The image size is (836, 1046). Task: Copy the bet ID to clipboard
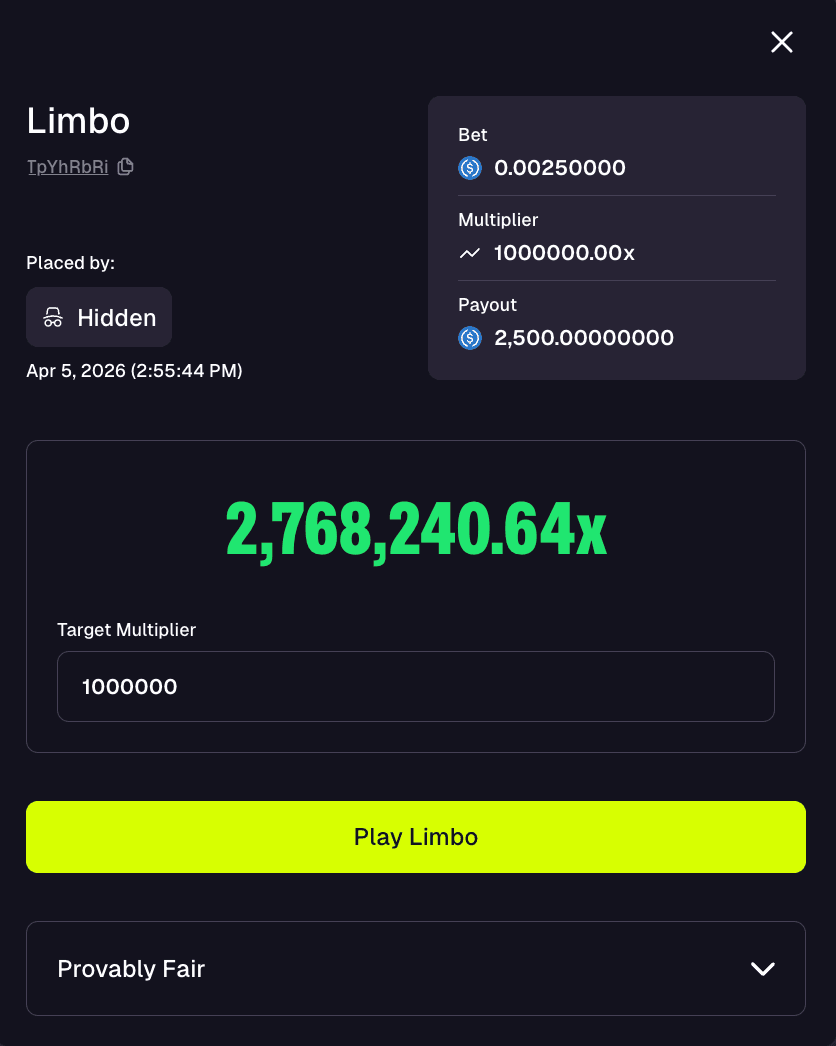(x=125, y=167)
